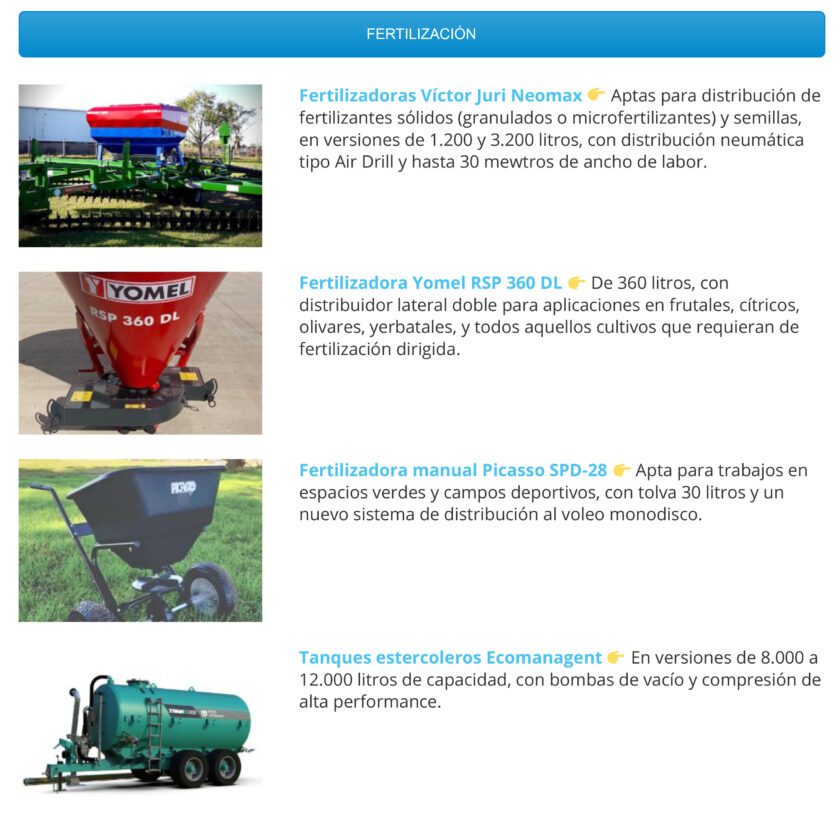Follow the Fertilizadora manual Picasso SPD-28 link
The height and width of the screenshot is (824, 840).
coord(453,470)
